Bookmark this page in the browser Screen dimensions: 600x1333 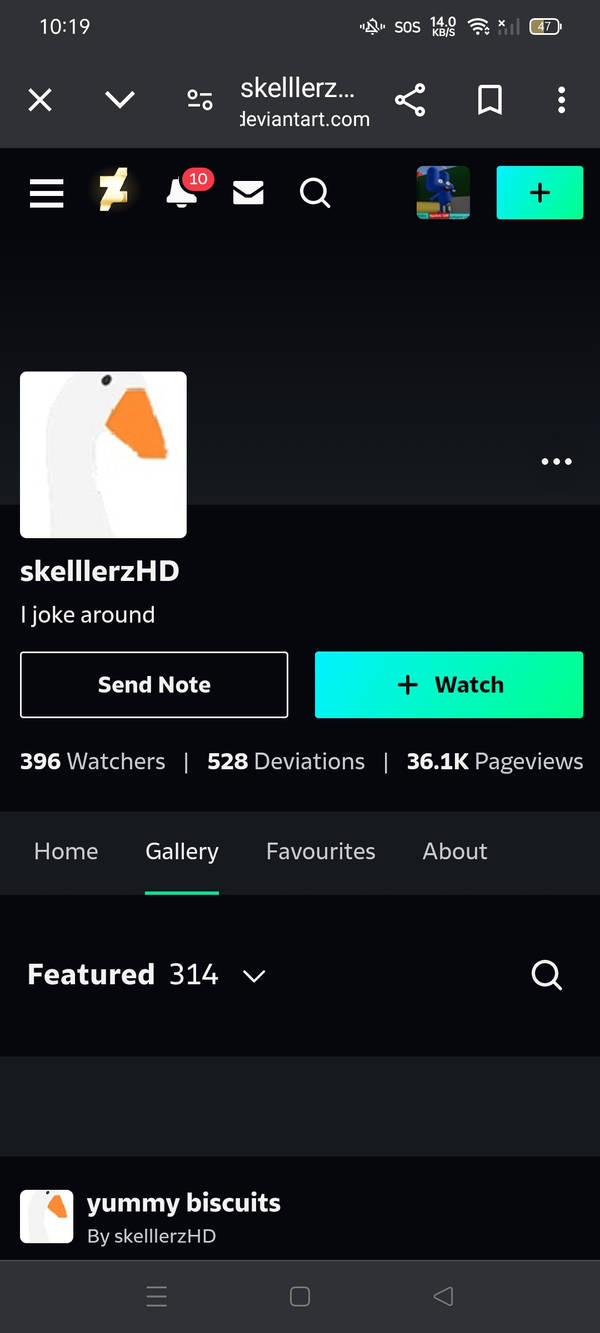point(490,100)
